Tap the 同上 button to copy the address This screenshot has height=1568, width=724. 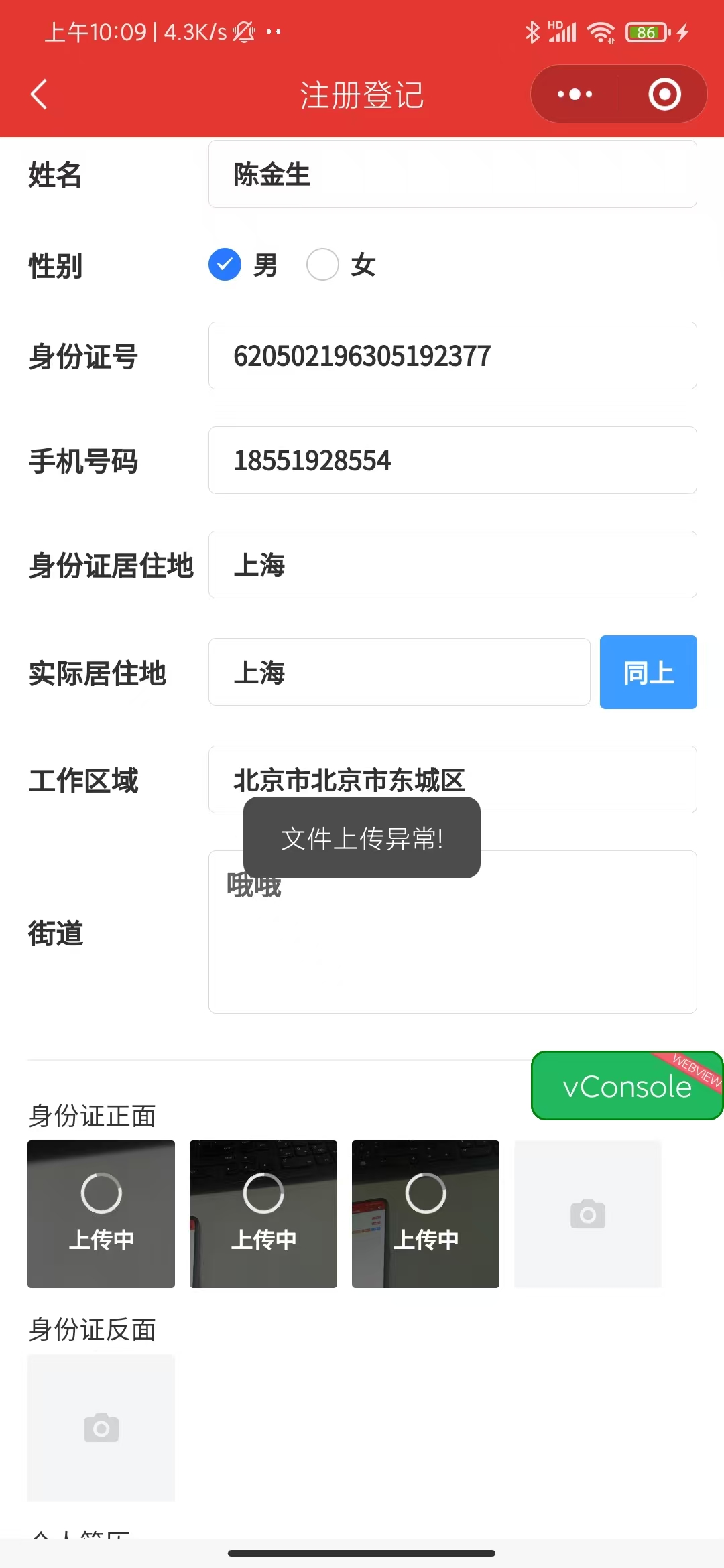(648, 672)
